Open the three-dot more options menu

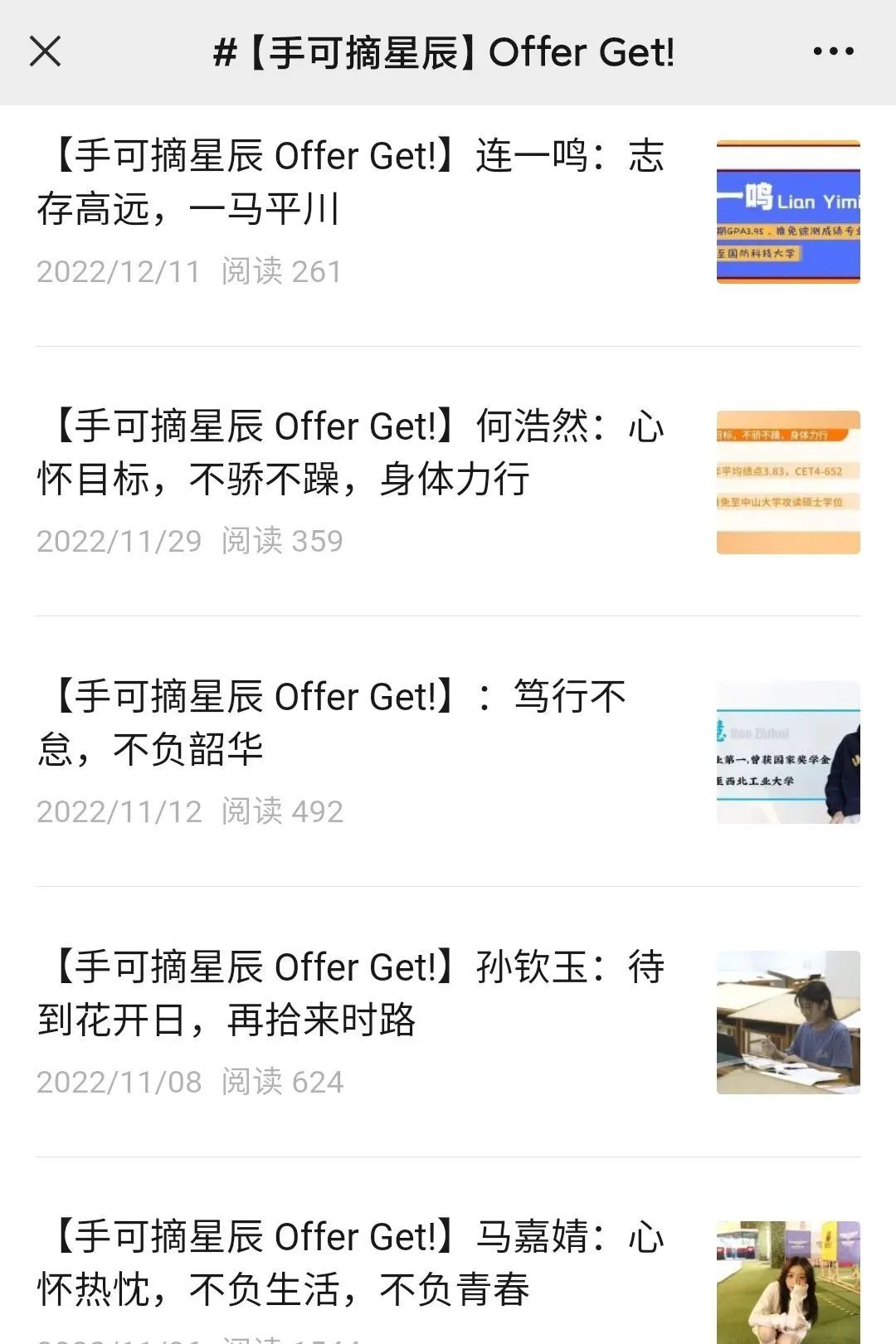833,51
